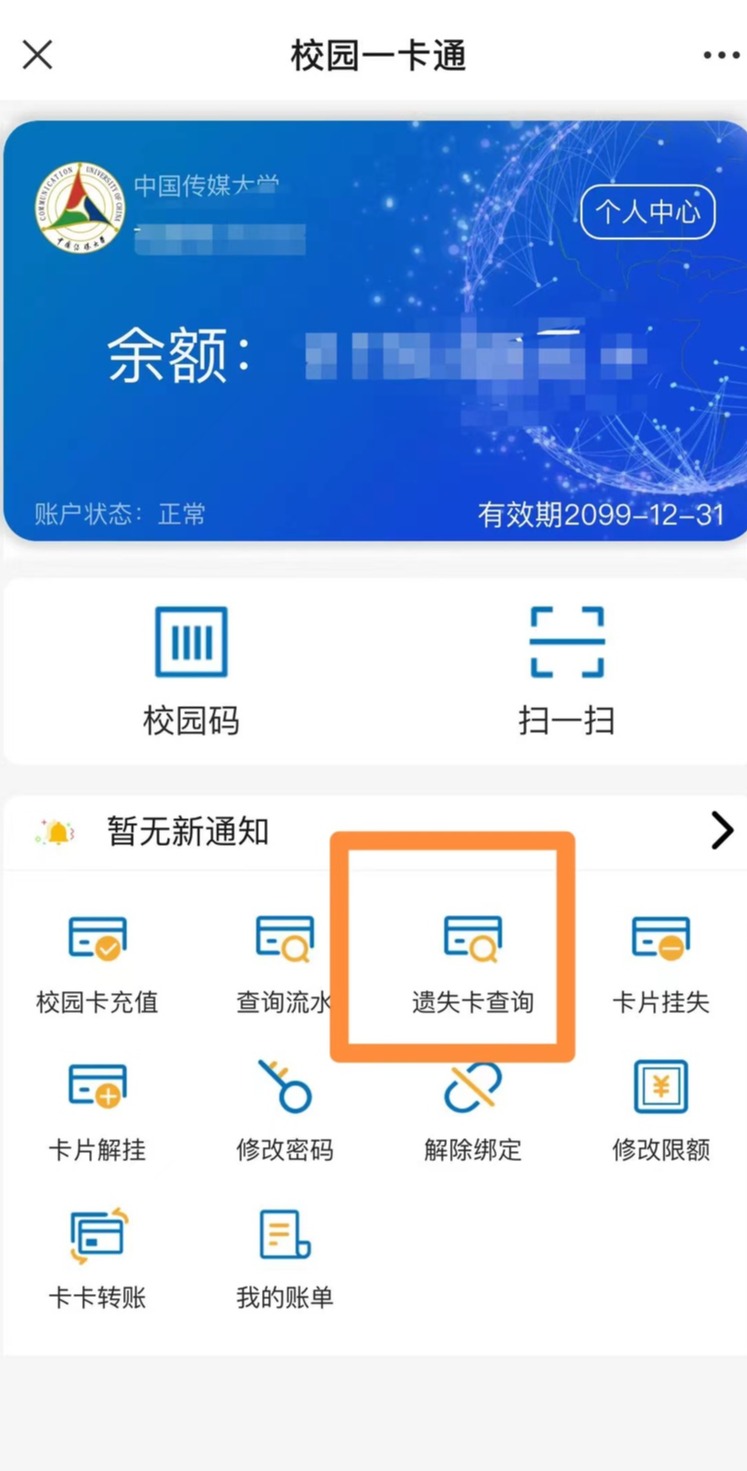
Task: Go to 修改密码 password change
Action: [x=284, y=1110]
